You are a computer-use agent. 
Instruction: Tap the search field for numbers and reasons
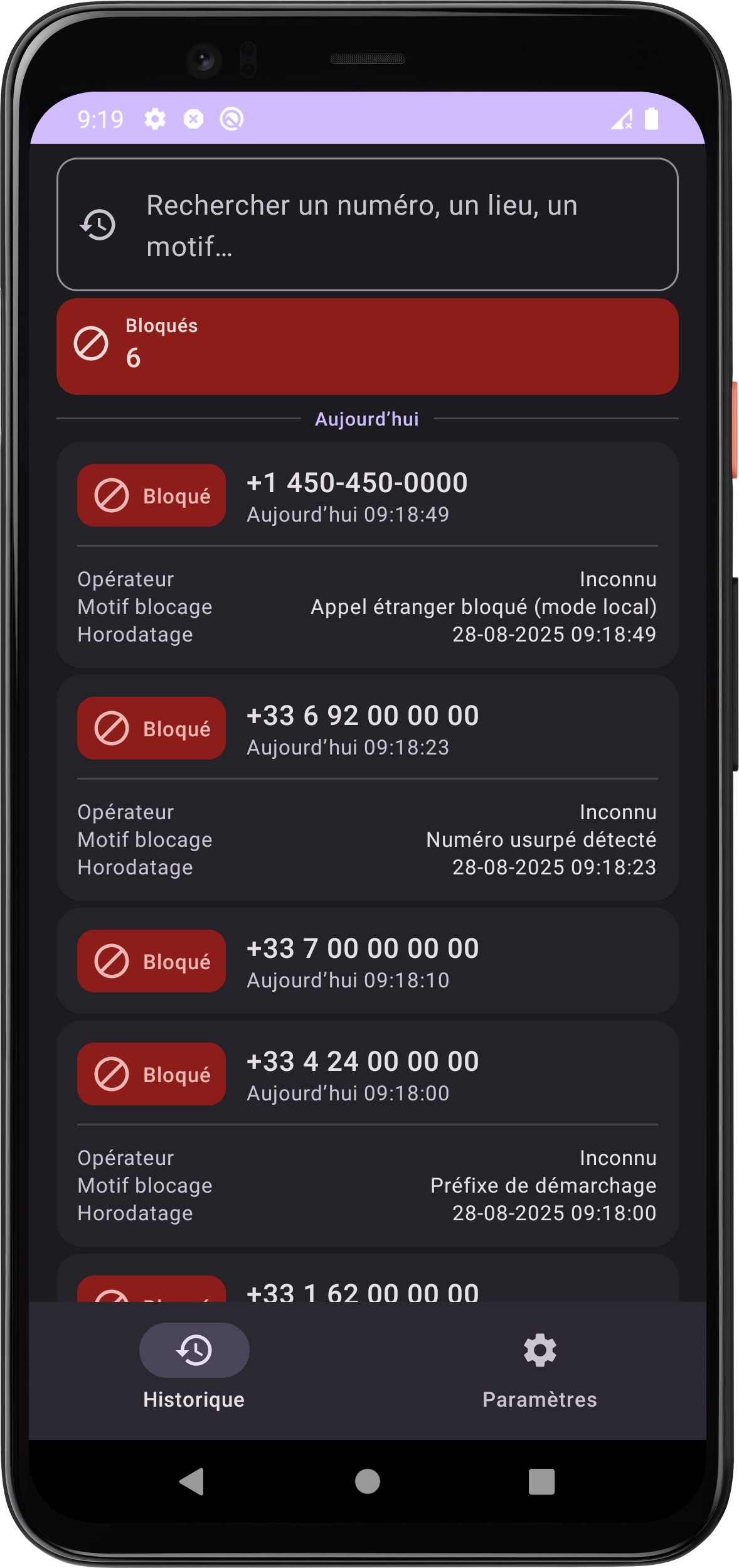367,225
